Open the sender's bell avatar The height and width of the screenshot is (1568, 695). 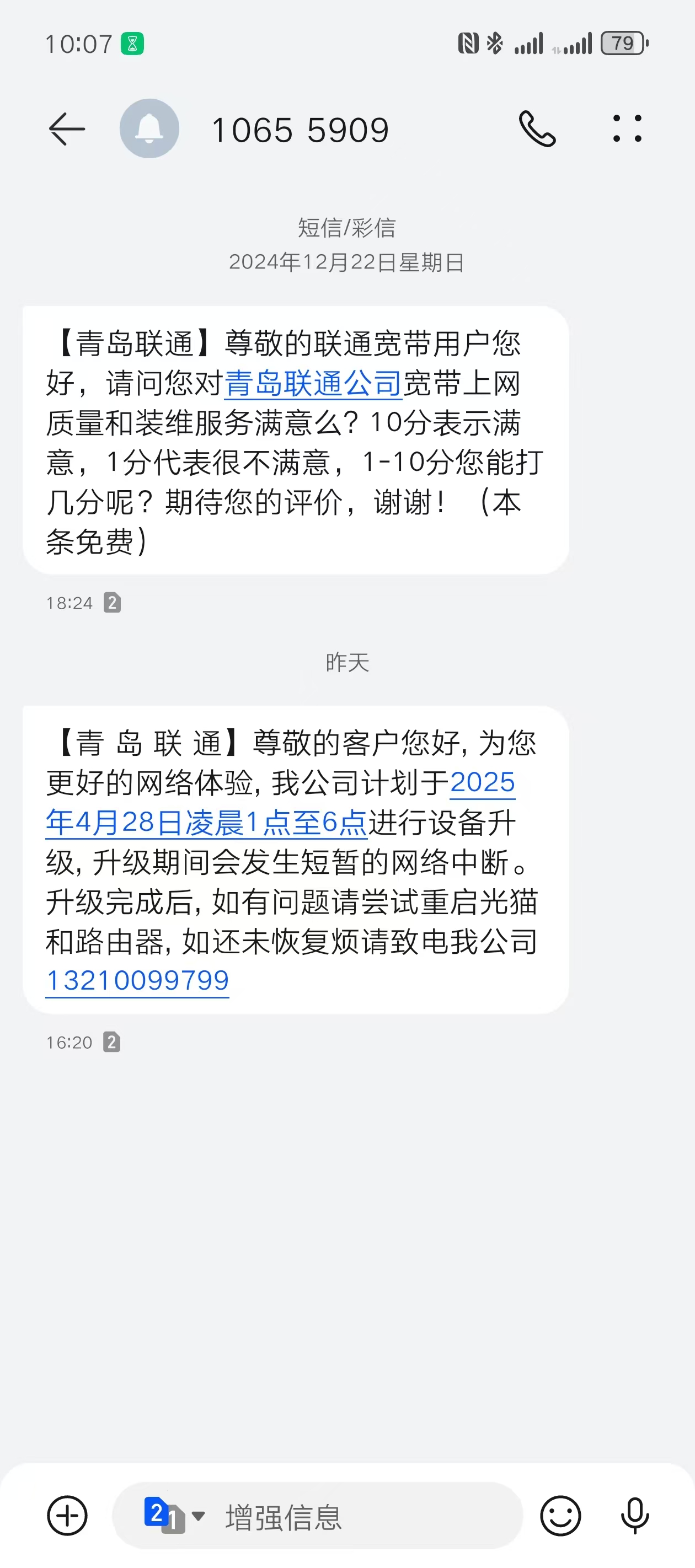coord(149,129)
